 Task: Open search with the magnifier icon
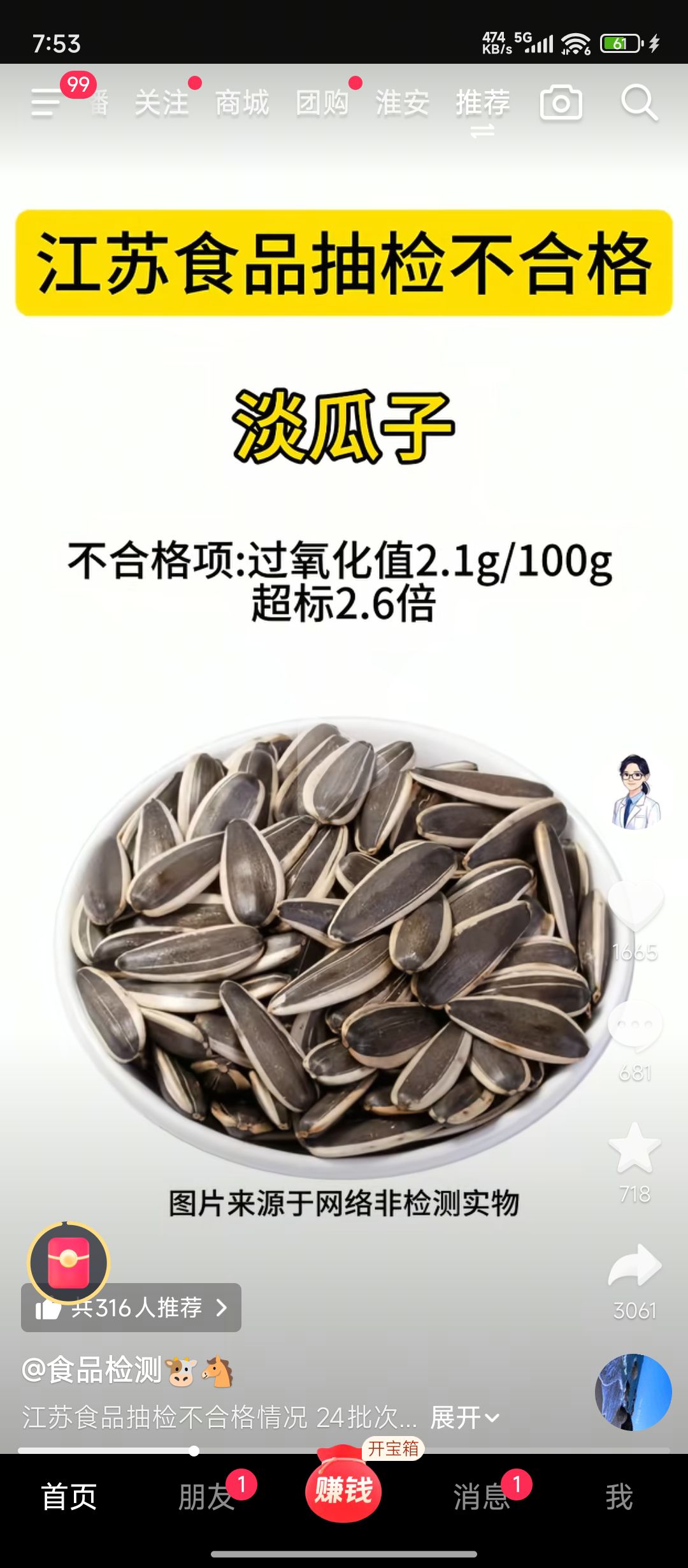[639, 103]
